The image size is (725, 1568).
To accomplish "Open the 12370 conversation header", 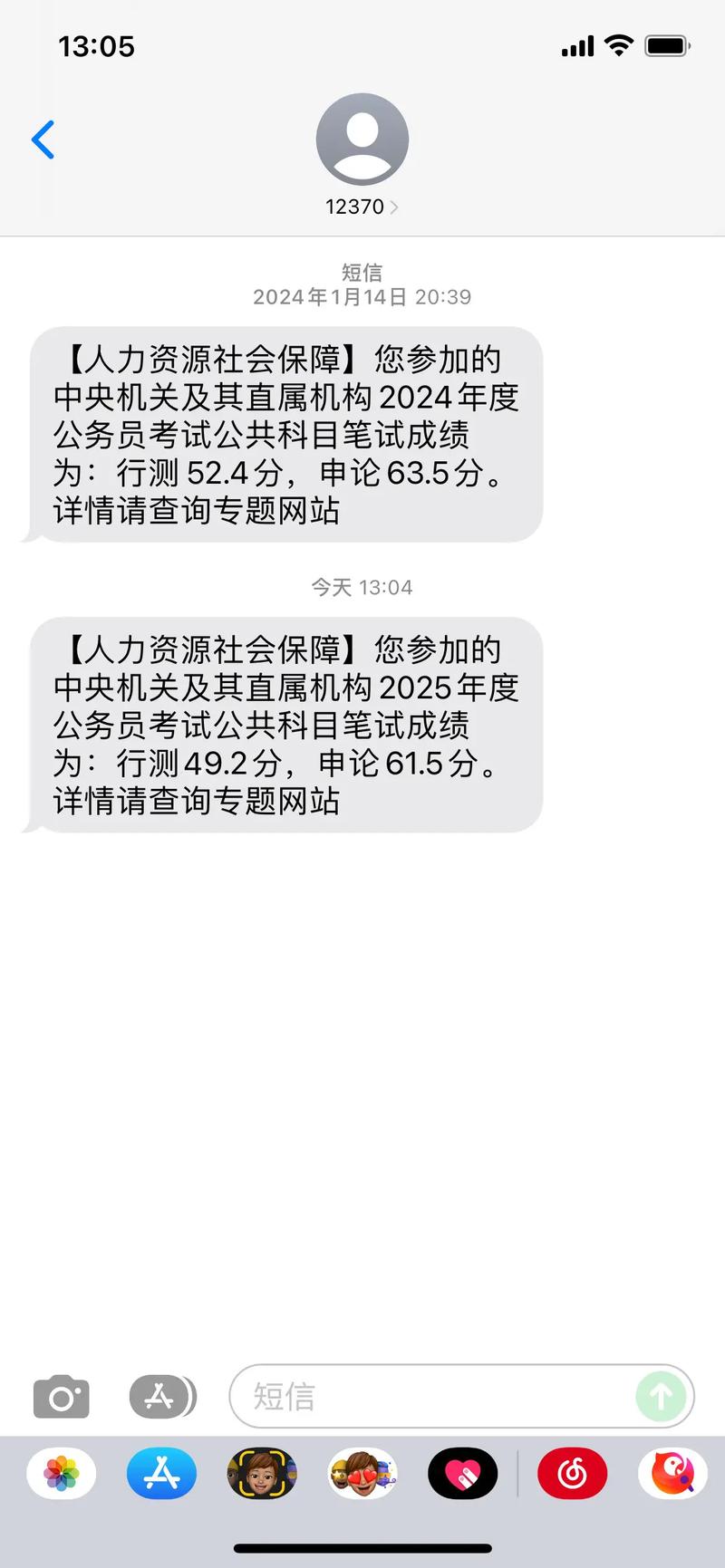I will point(362,207).
